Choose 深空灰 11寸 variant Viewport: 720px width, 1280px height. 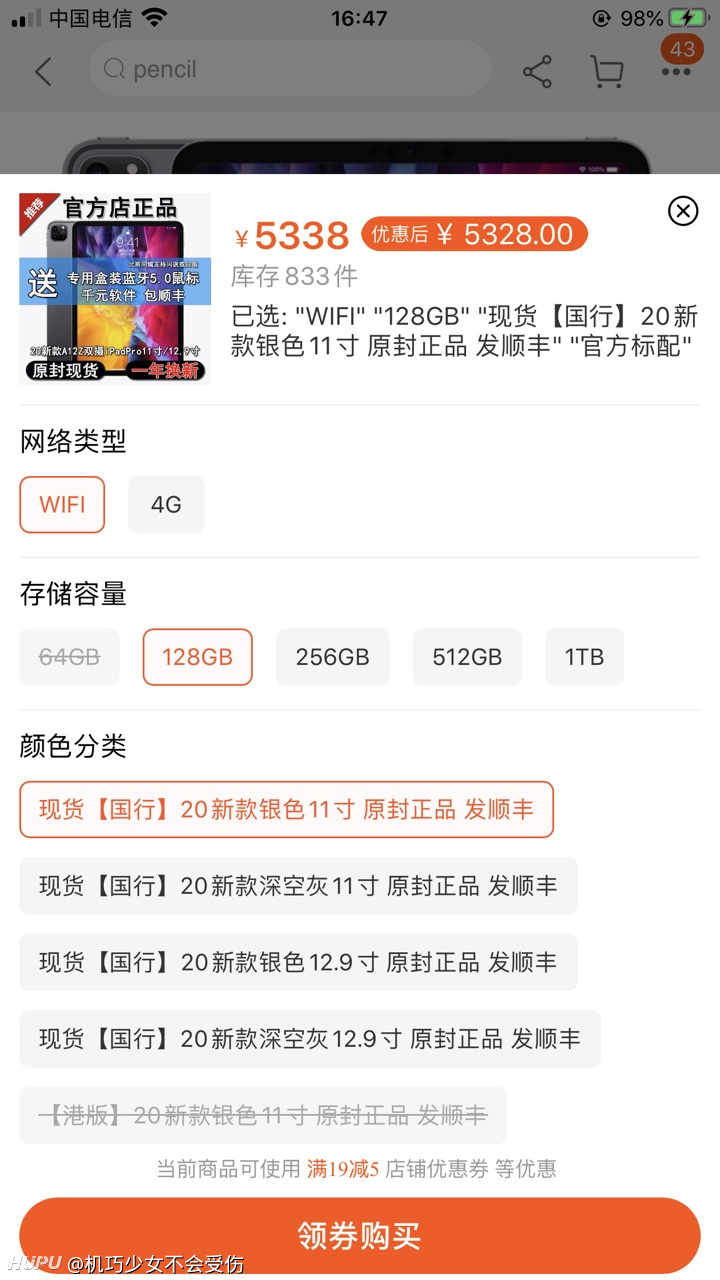click(298, 886)
